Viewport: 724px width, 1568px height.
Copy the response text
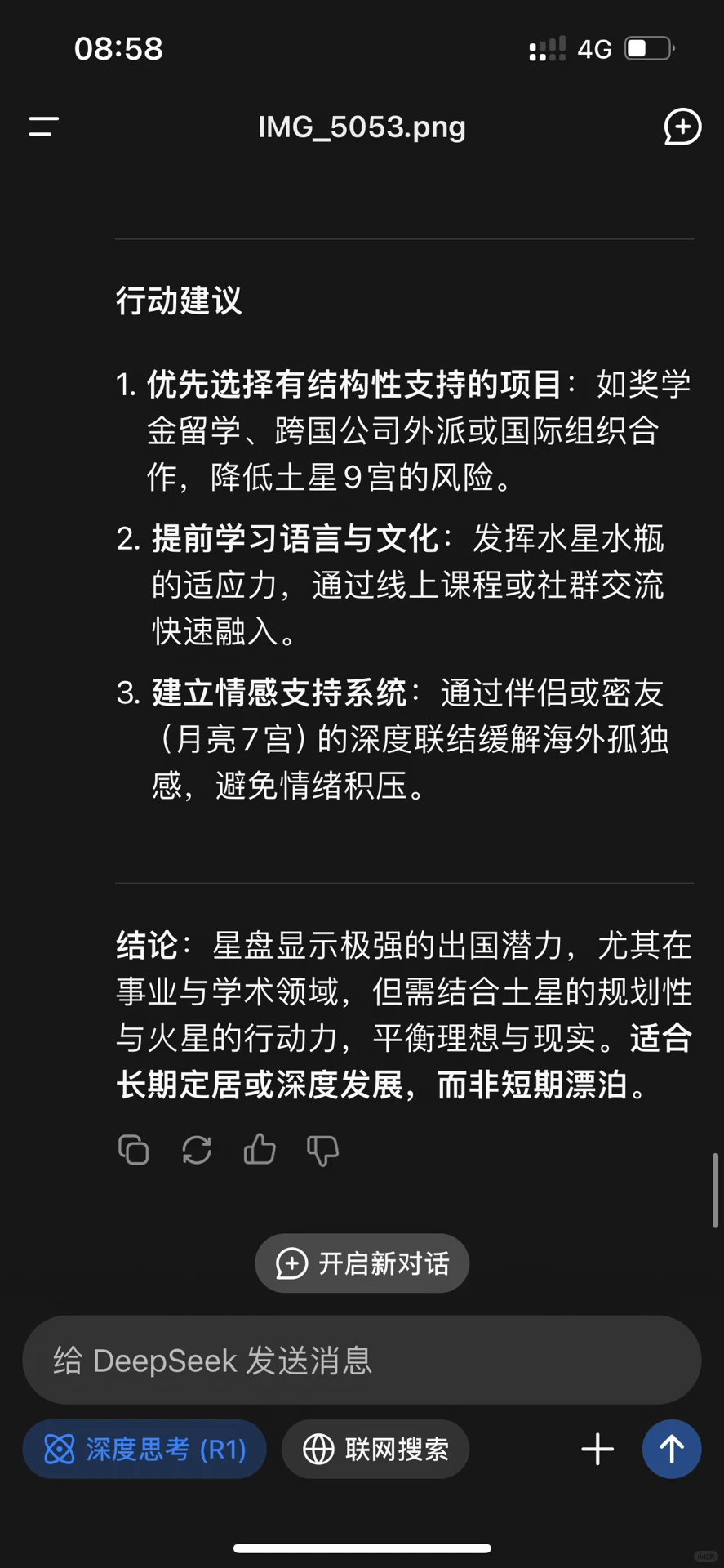134,1150
